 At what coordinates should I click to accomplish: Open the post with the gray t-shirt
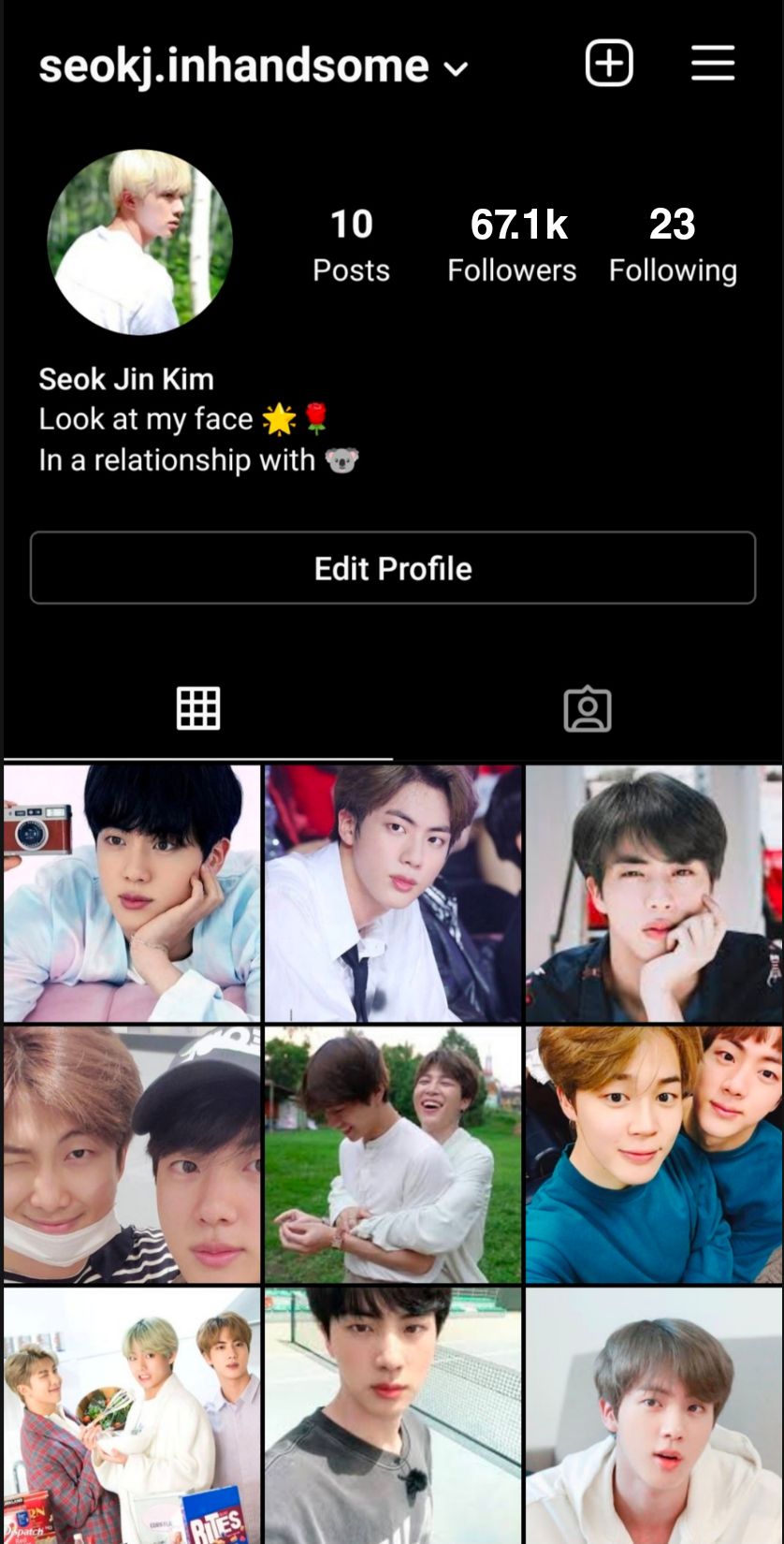pyautogui.click(x=393, y=1415)
